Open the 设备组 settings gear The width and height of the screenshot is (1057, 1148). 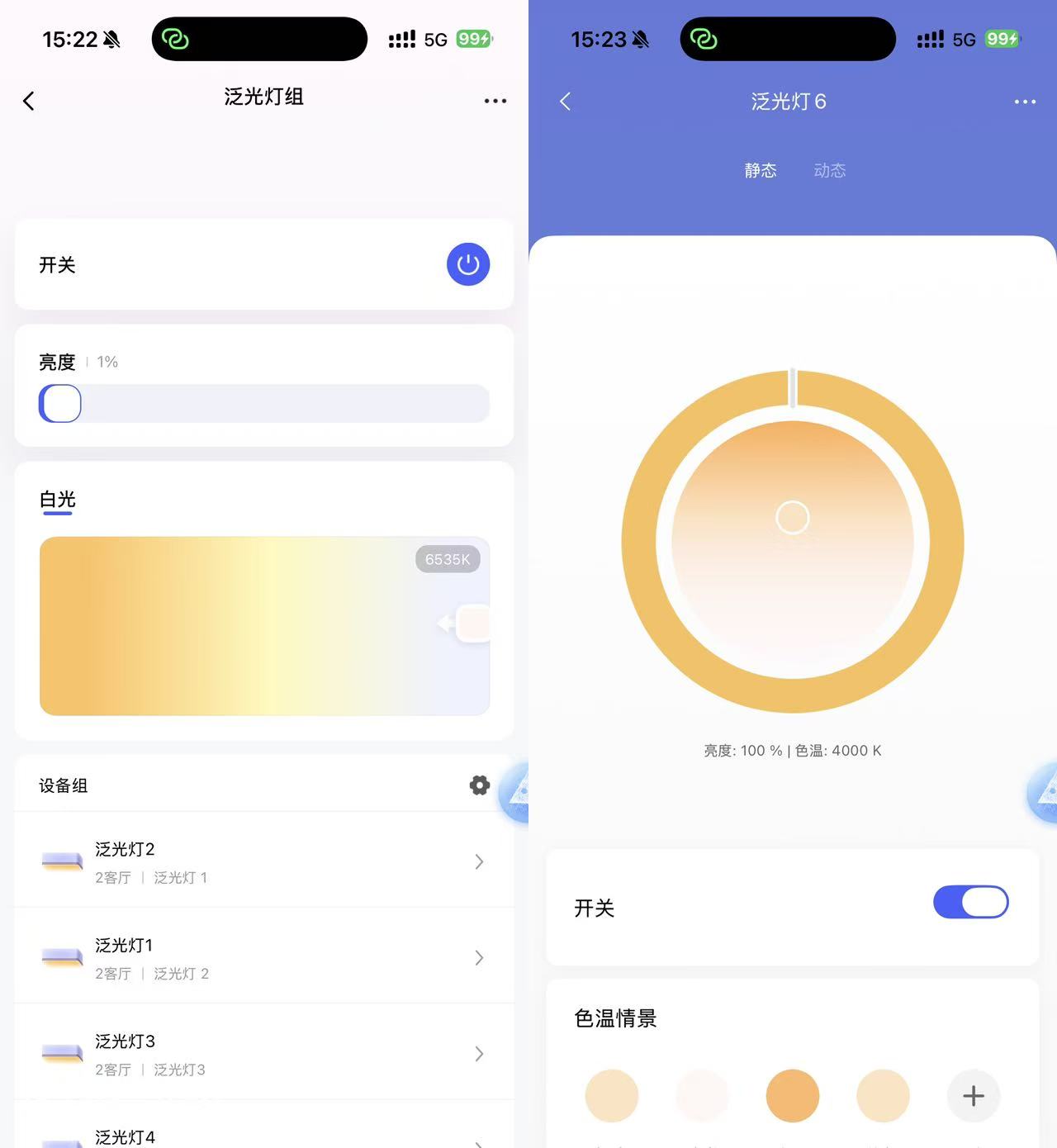pyautogui.click(x=479, y=785)
